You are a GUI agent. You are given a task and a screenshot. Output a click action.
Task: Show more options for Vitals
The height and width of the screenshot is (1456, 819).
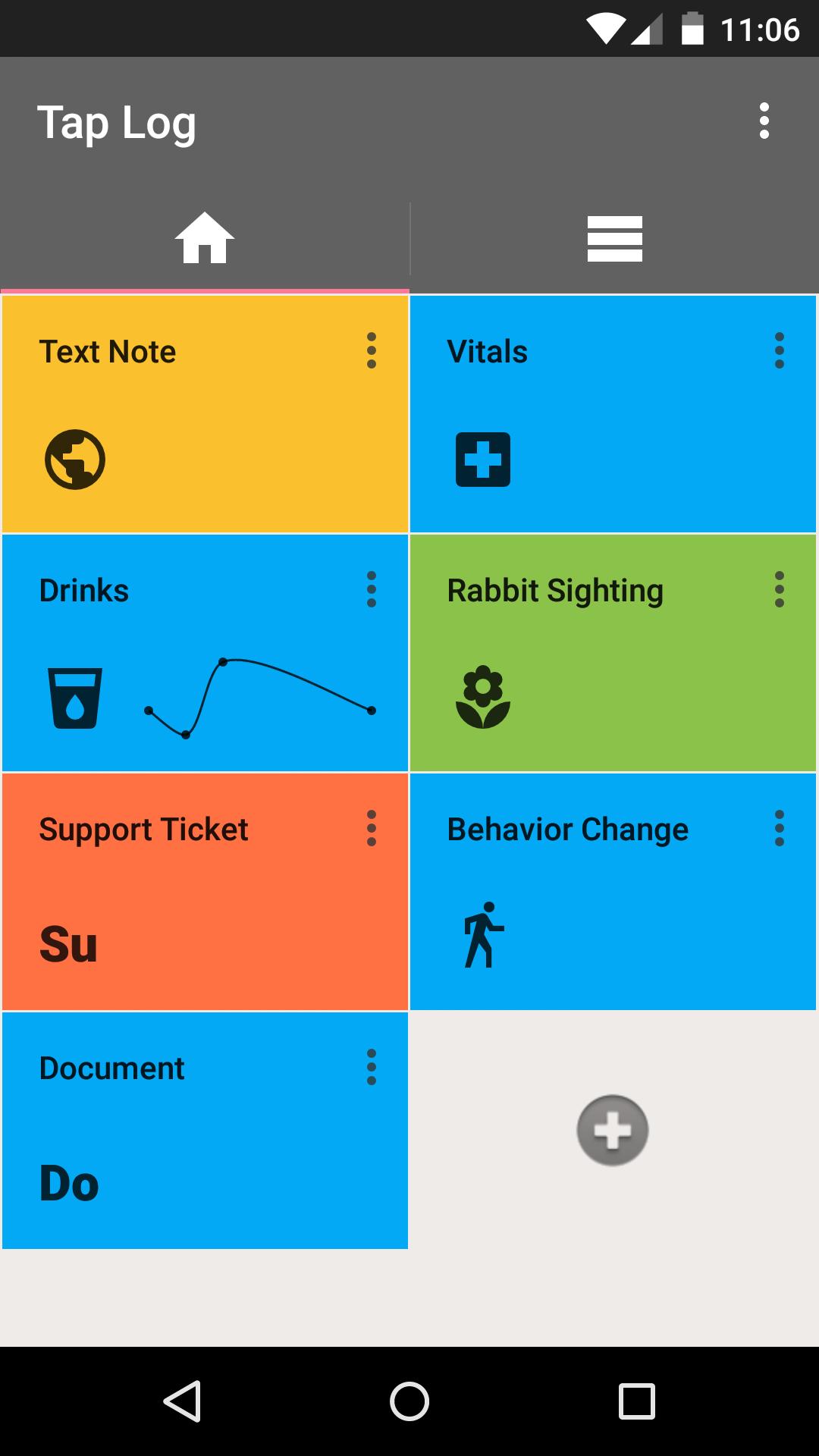coord(779,350)
